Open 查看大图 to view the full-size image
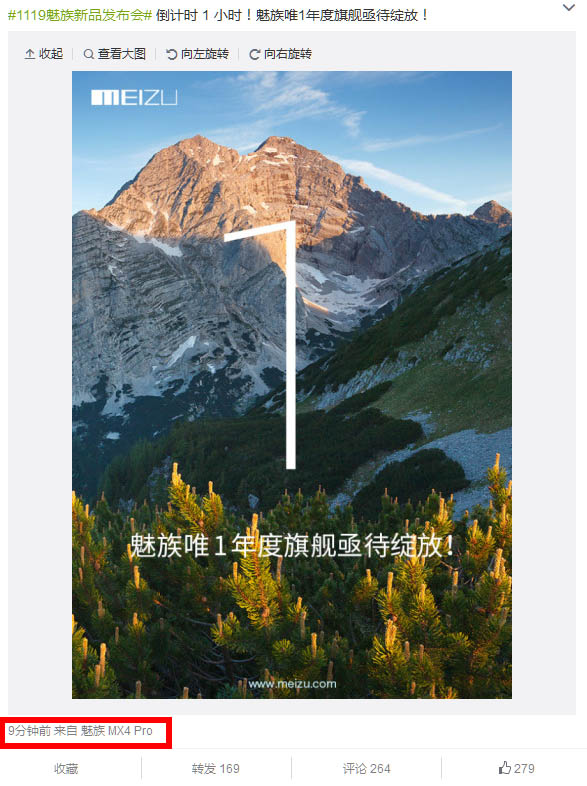The width and height of the screenshot is (587, 786). pyautogui.click(x=114, y=54)
